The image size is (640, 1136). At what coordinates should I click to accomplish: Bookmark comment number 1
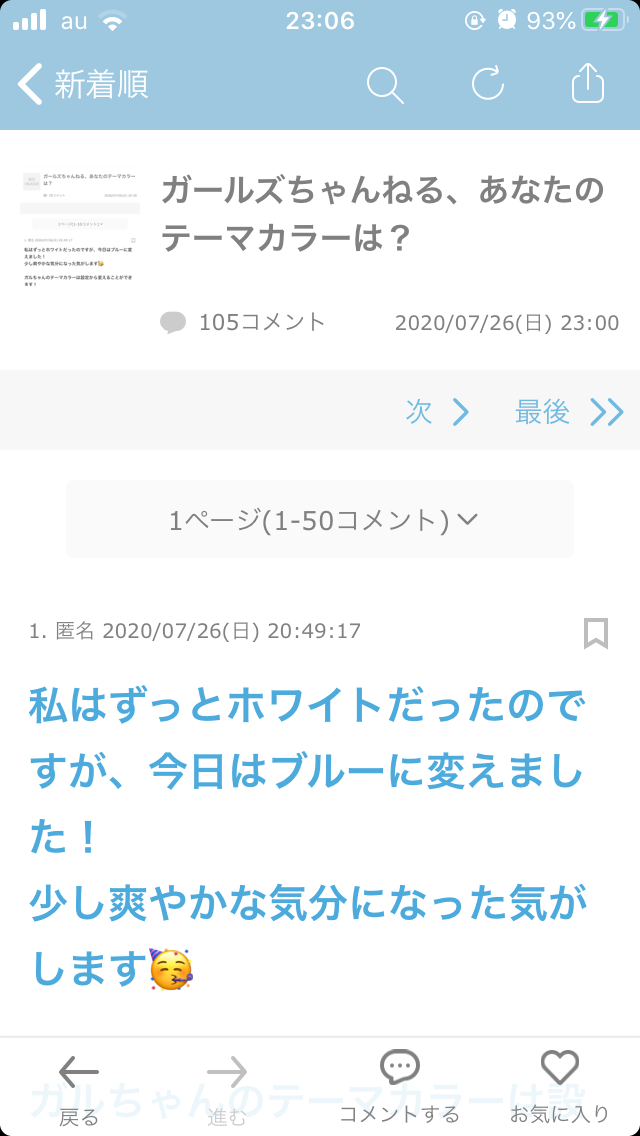(595, 633)
